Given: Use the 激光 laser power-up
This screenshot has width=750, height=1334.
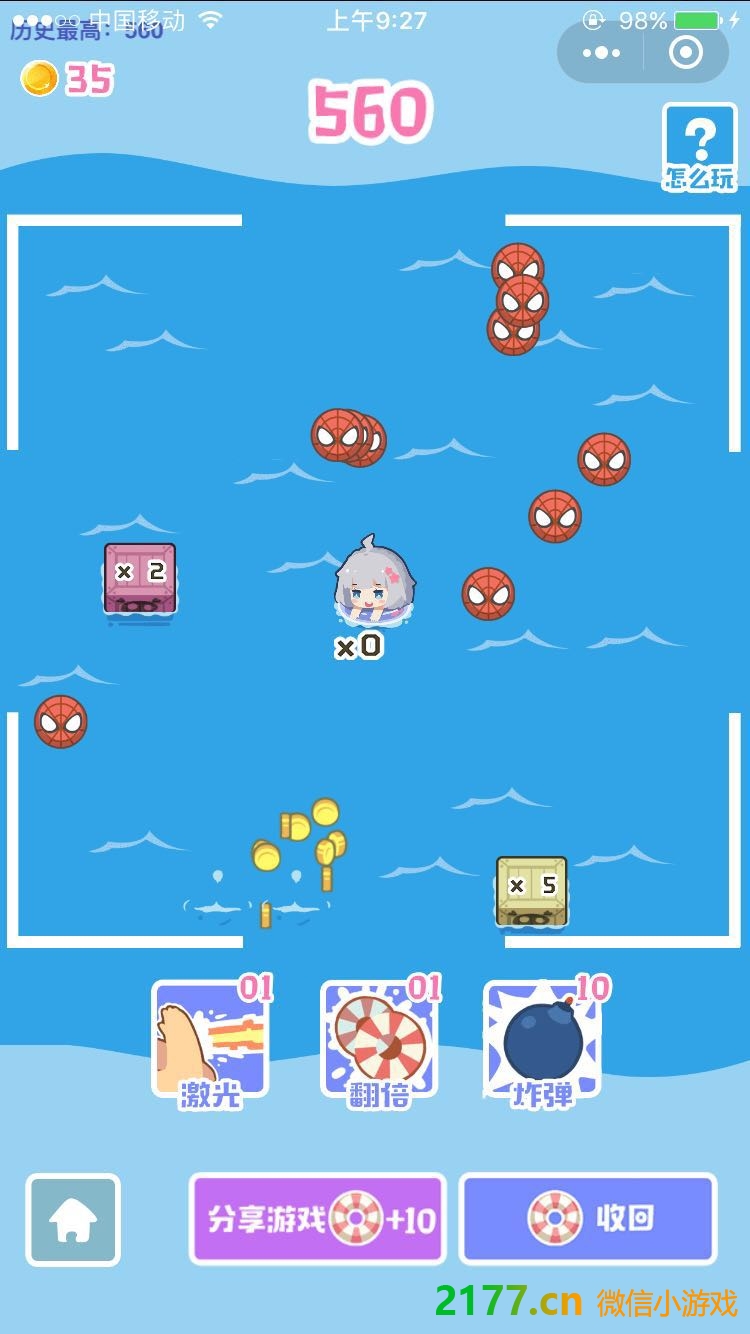Looking at the screenshot, I should (x=211, y=1040).
